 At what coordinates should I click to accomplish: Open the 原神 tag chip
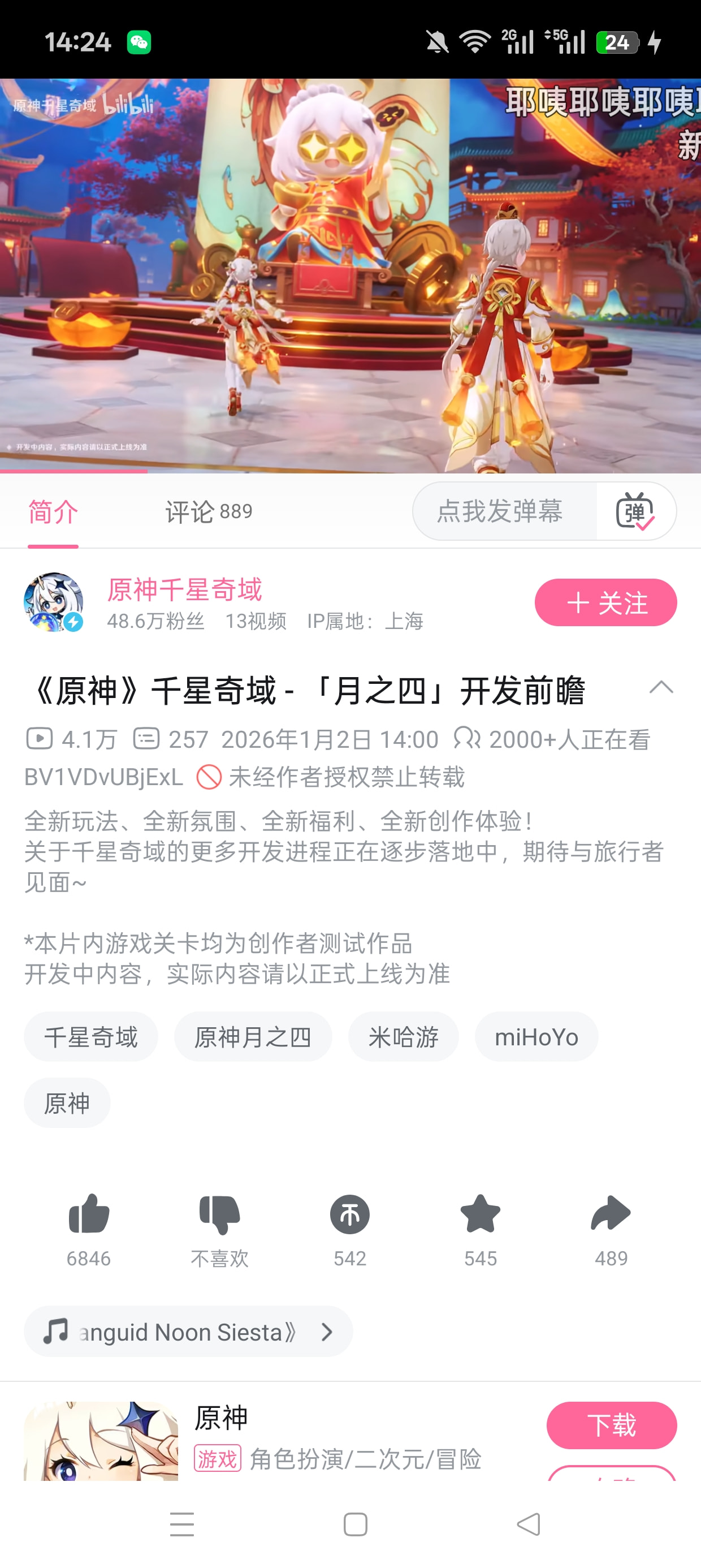click(x=67, y=1102)
